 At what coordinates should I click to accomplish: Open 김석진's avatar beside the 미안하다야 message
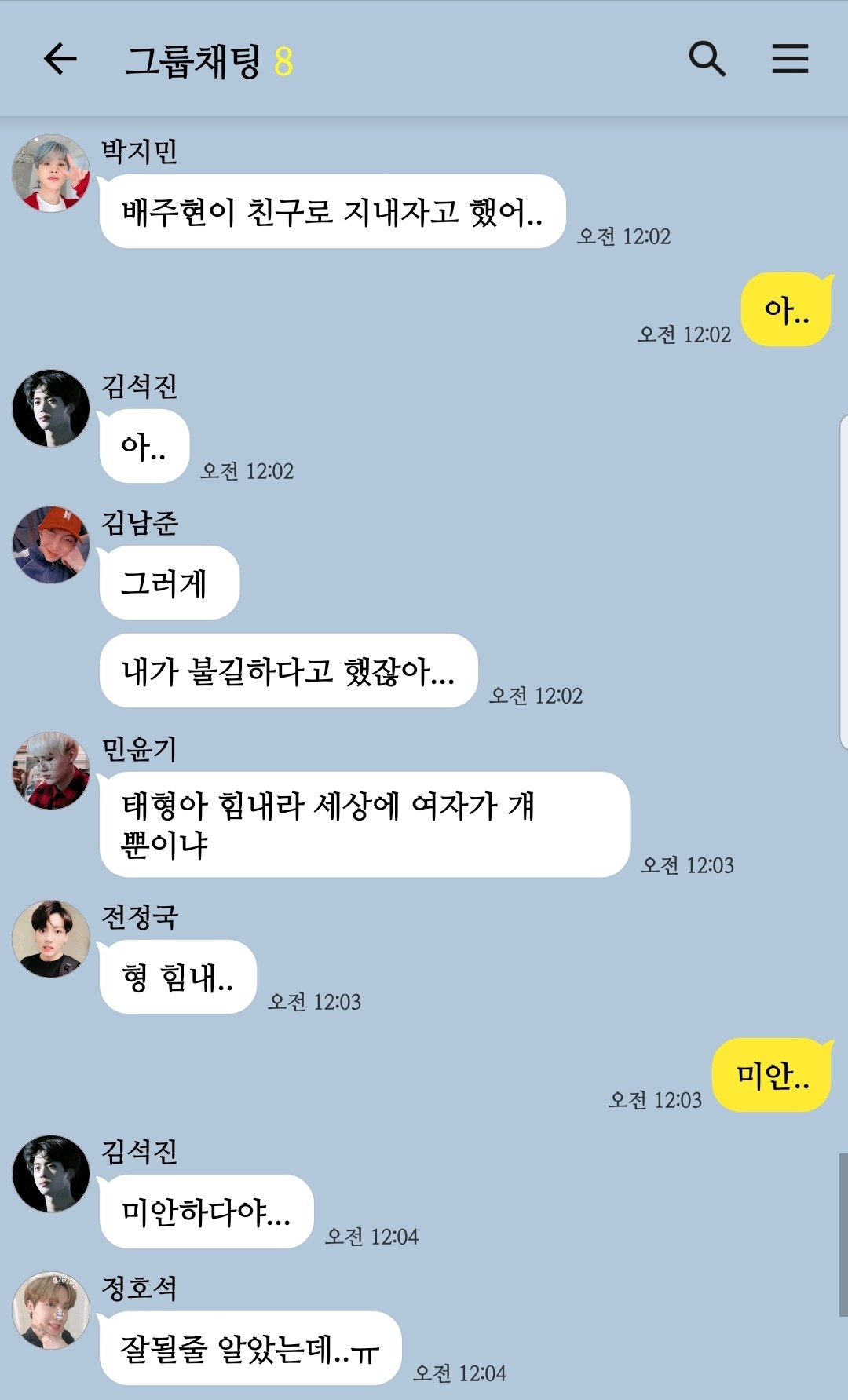pyautogui.click(x=51, y=1174)
